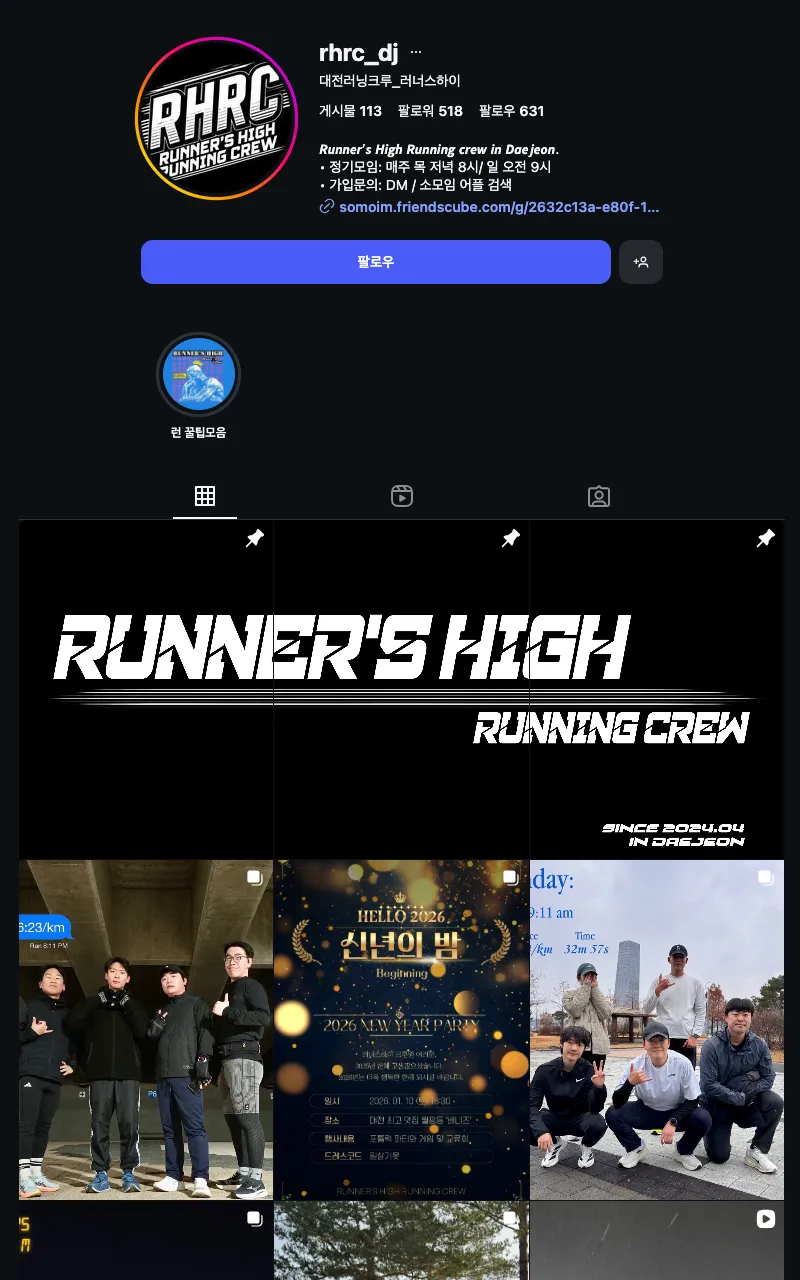
Task: Open the overflow menu next to rhrc_dj
Action: pos(416,53)
